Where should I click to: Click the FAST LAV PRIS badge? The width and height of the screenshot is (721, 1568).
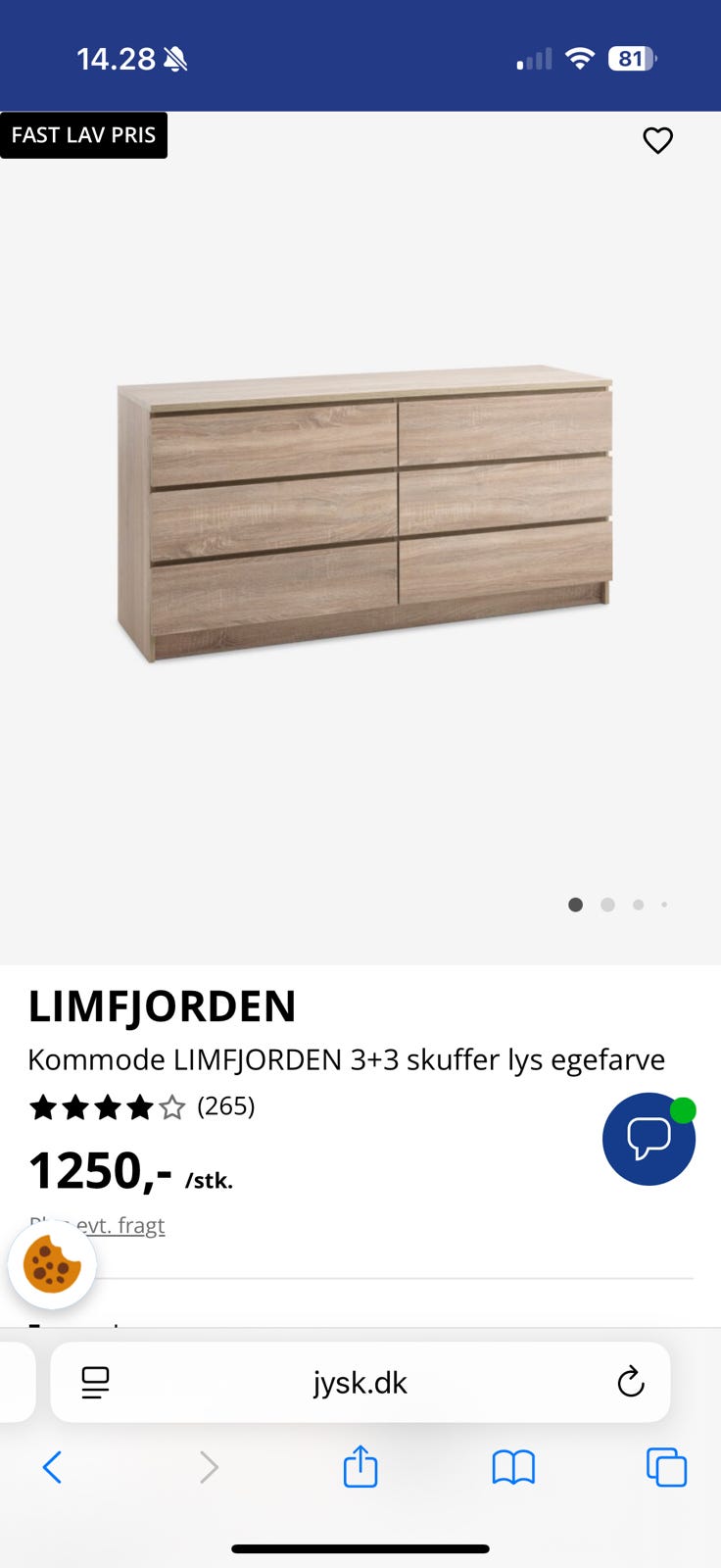[x=83, y=135]
